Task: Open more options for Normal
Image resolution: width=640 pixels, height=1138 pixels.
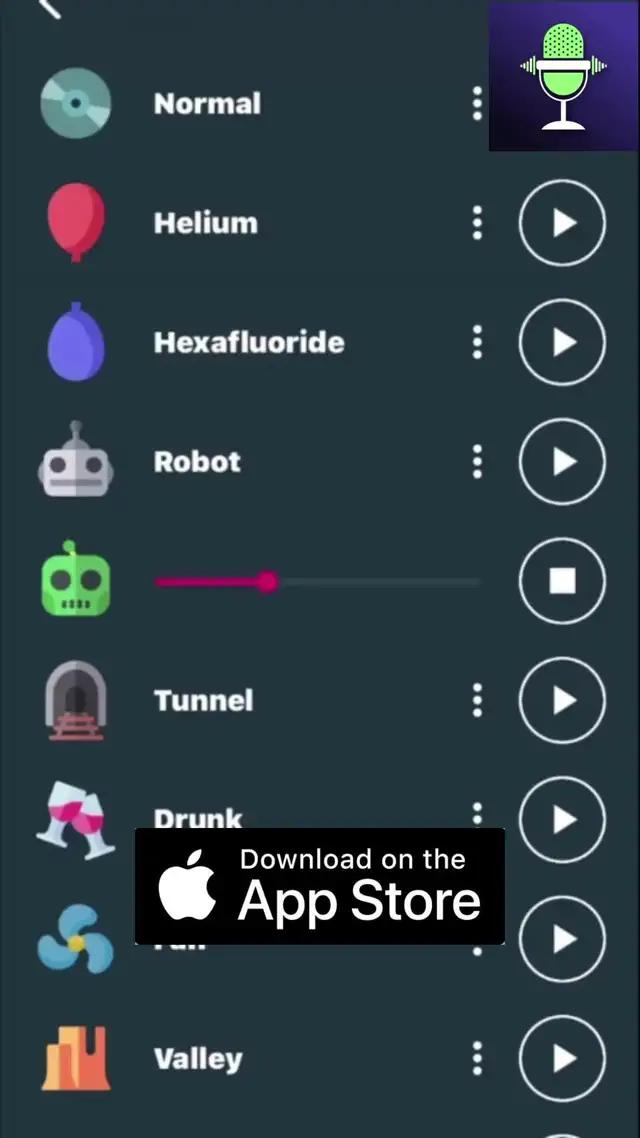Action: coord(477,103)
